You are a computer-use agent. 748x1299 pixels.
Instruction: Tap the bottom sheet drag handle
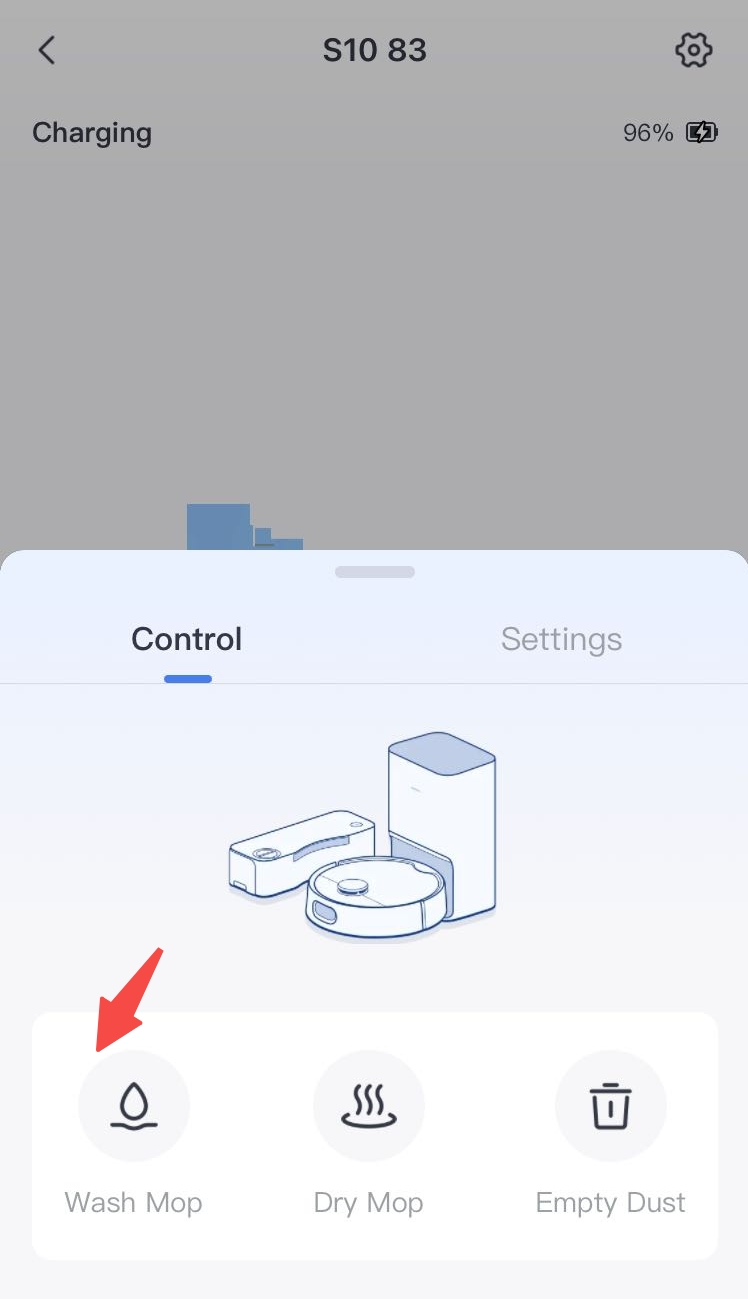(x=375, y=572)
